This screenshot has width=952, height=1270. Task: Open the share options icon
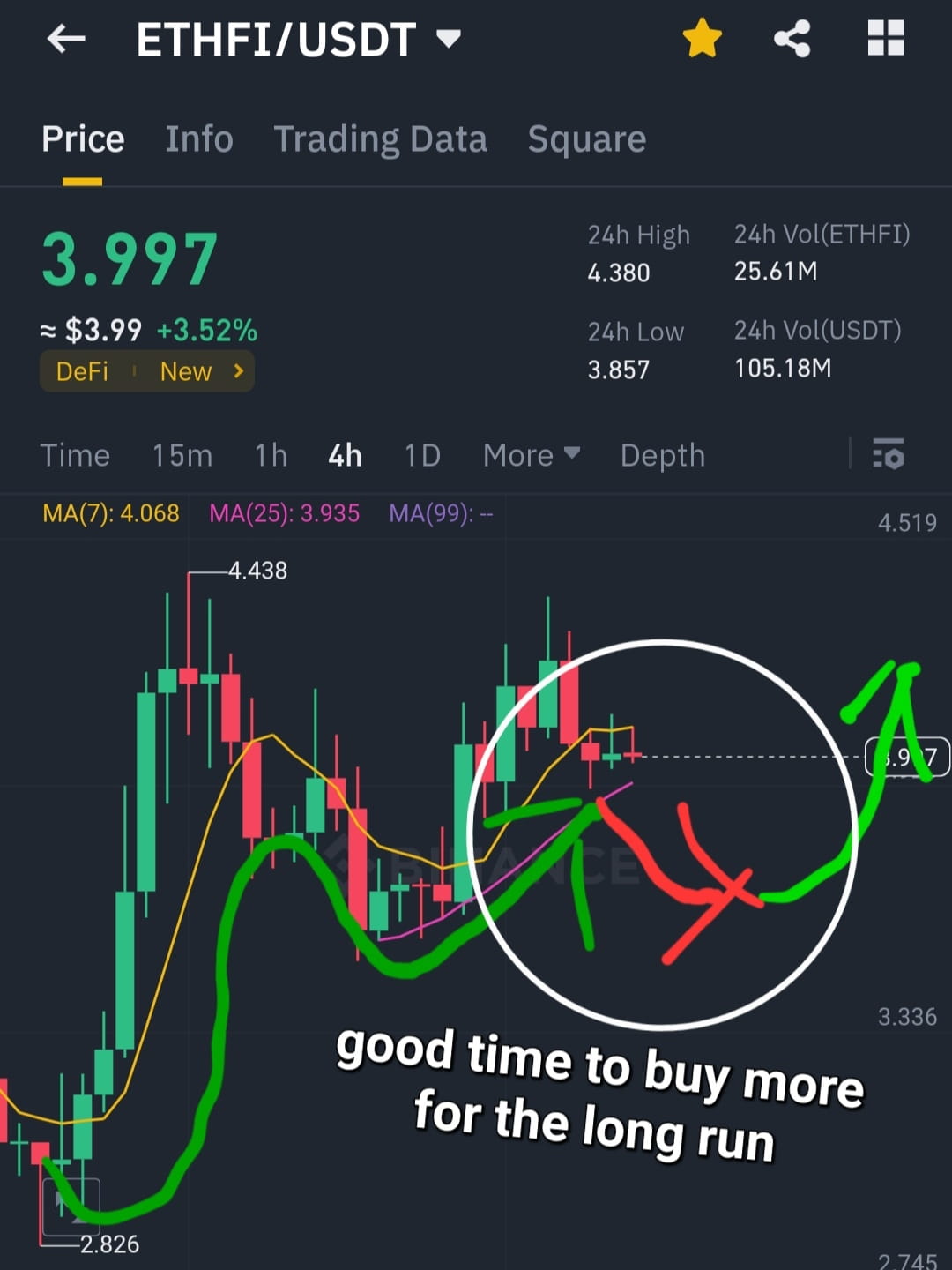click(791, 37)
